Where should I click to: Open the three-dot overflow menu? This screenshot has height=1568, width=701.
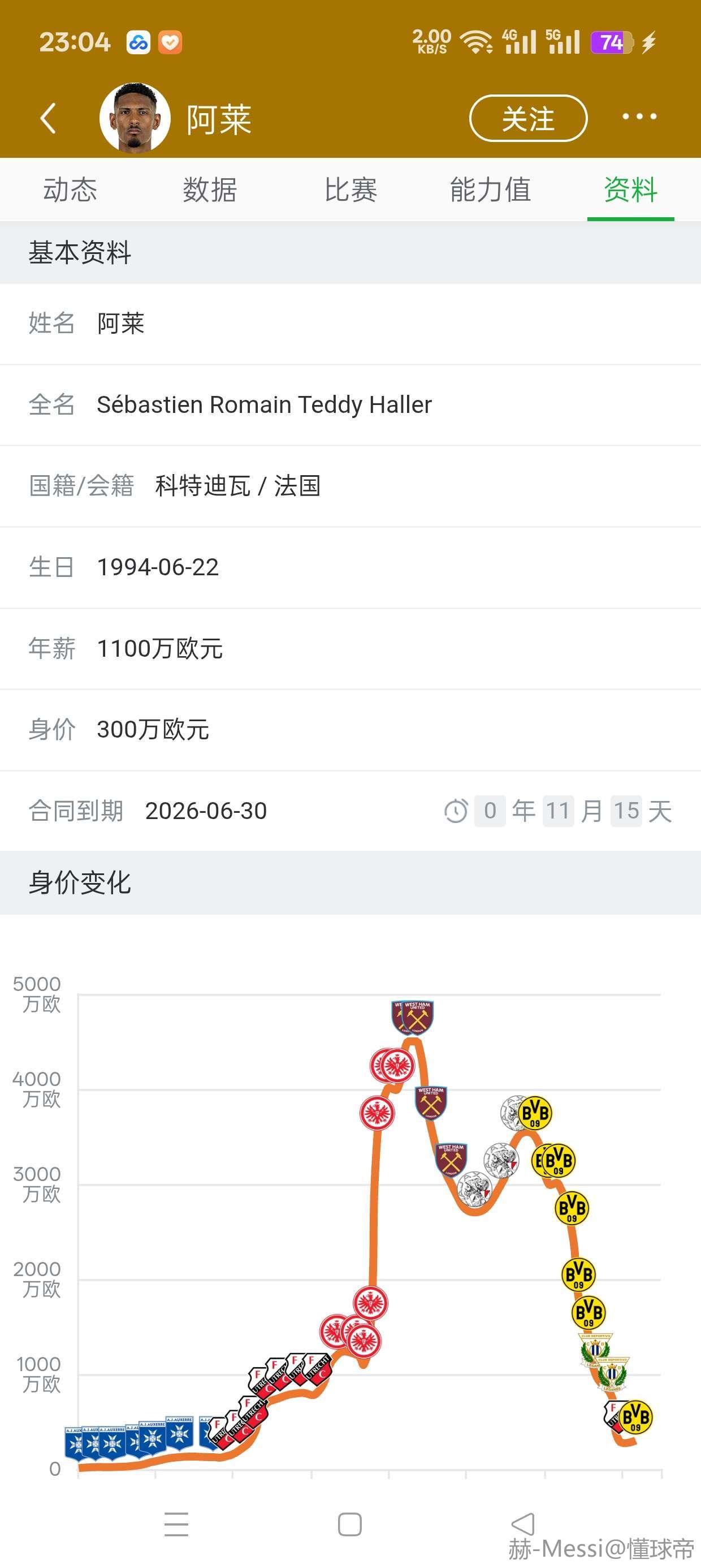[639, 117]
